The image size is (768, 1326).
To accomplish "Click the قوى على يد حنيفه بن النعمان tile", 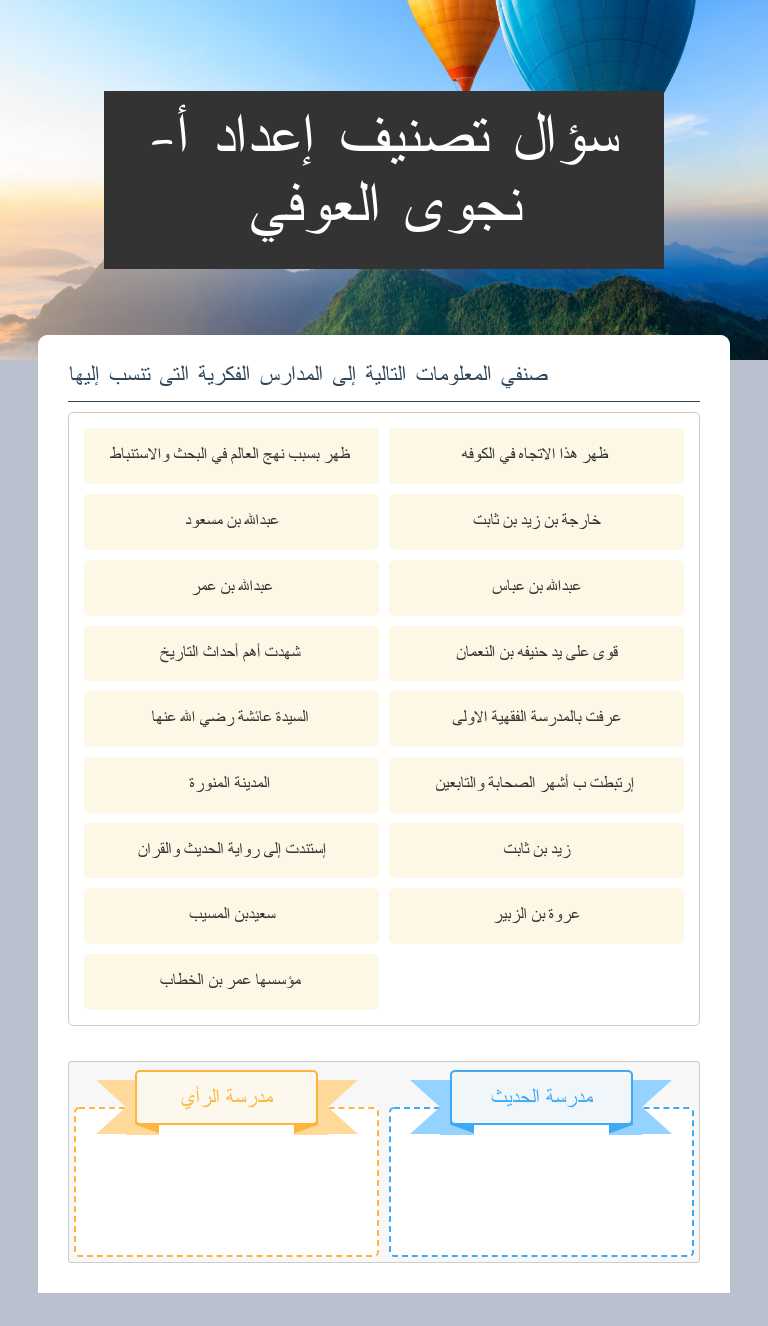I will point(537,652).
